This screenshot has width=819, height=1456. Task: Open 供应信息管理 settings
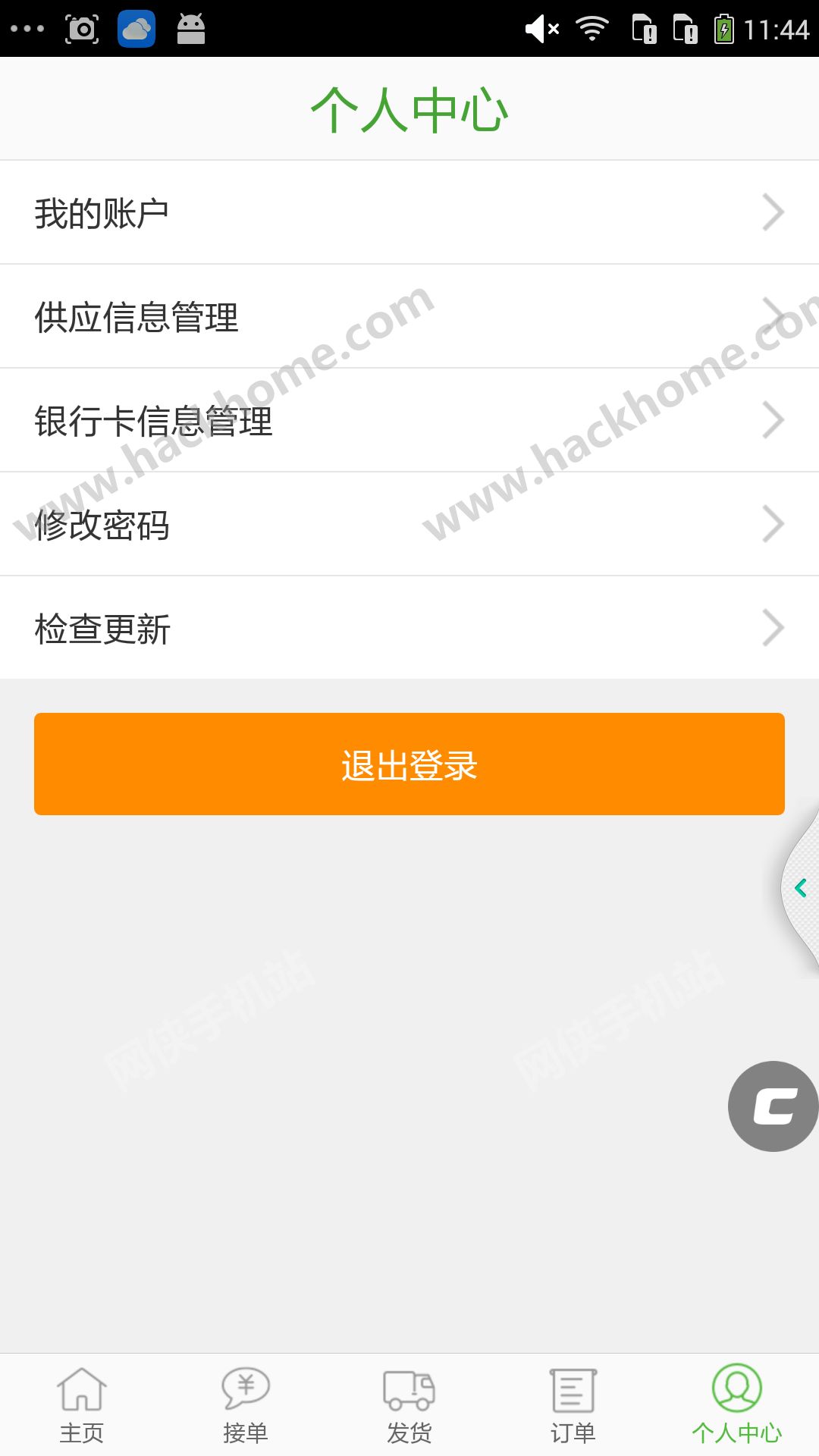tap(409, 316)
